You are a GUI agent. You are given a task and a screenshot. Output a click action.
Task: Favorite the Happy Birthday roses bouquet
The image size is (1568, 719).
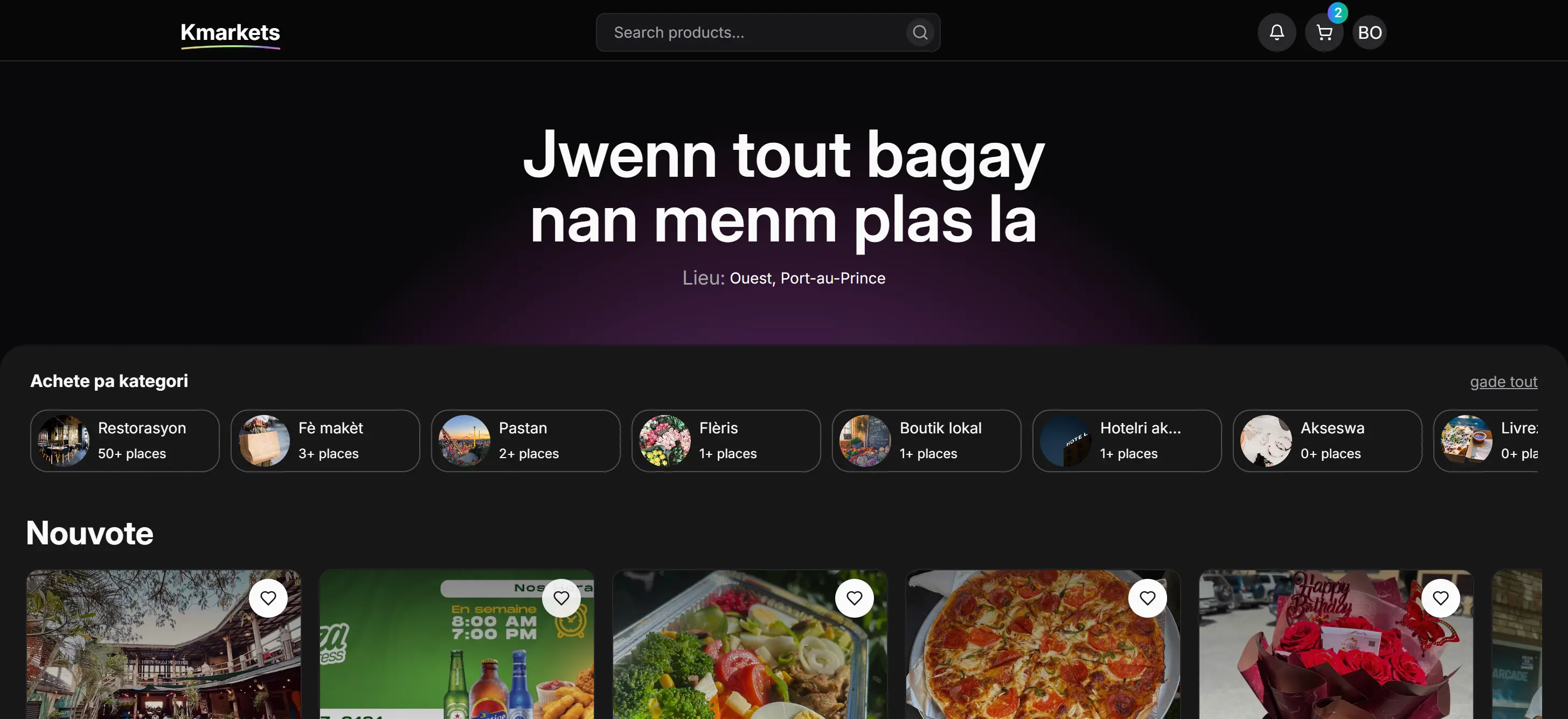point(1440,598)
